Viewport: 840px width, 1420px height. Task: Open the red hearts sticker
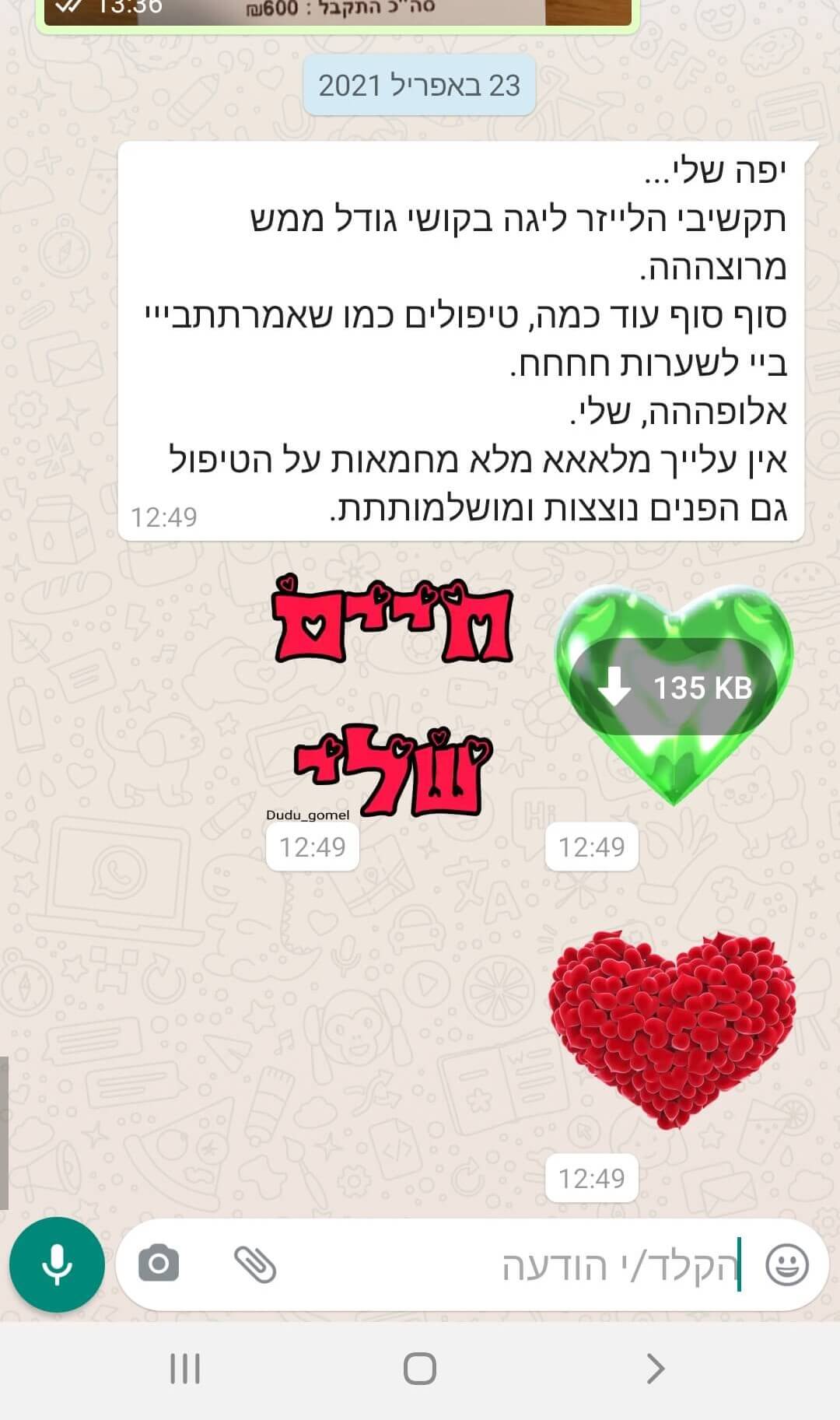coord(673,1029)
